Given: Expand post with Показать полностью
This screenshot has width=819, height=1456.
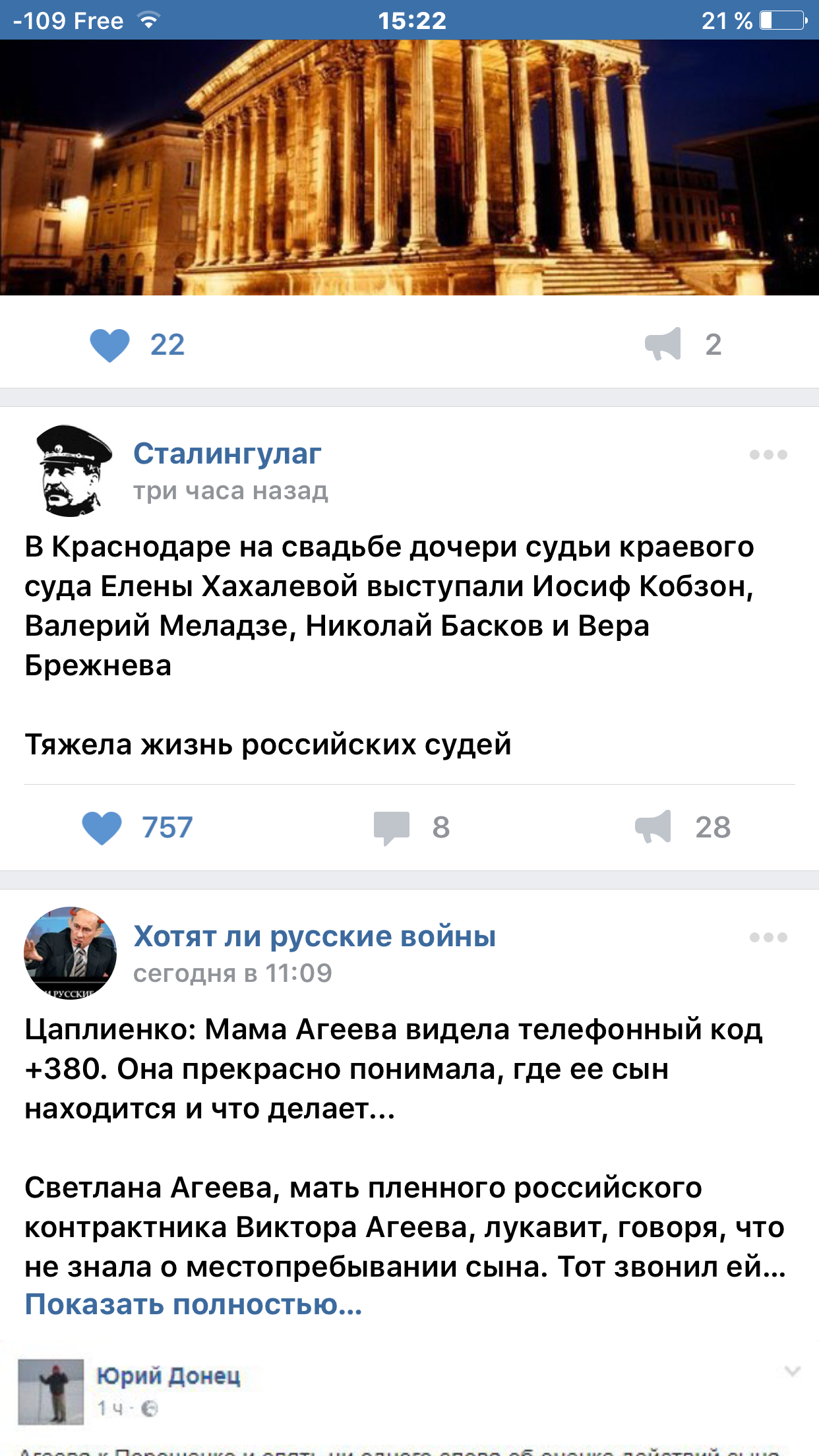Looking at the screenshot, I should tap(193, 1304).
